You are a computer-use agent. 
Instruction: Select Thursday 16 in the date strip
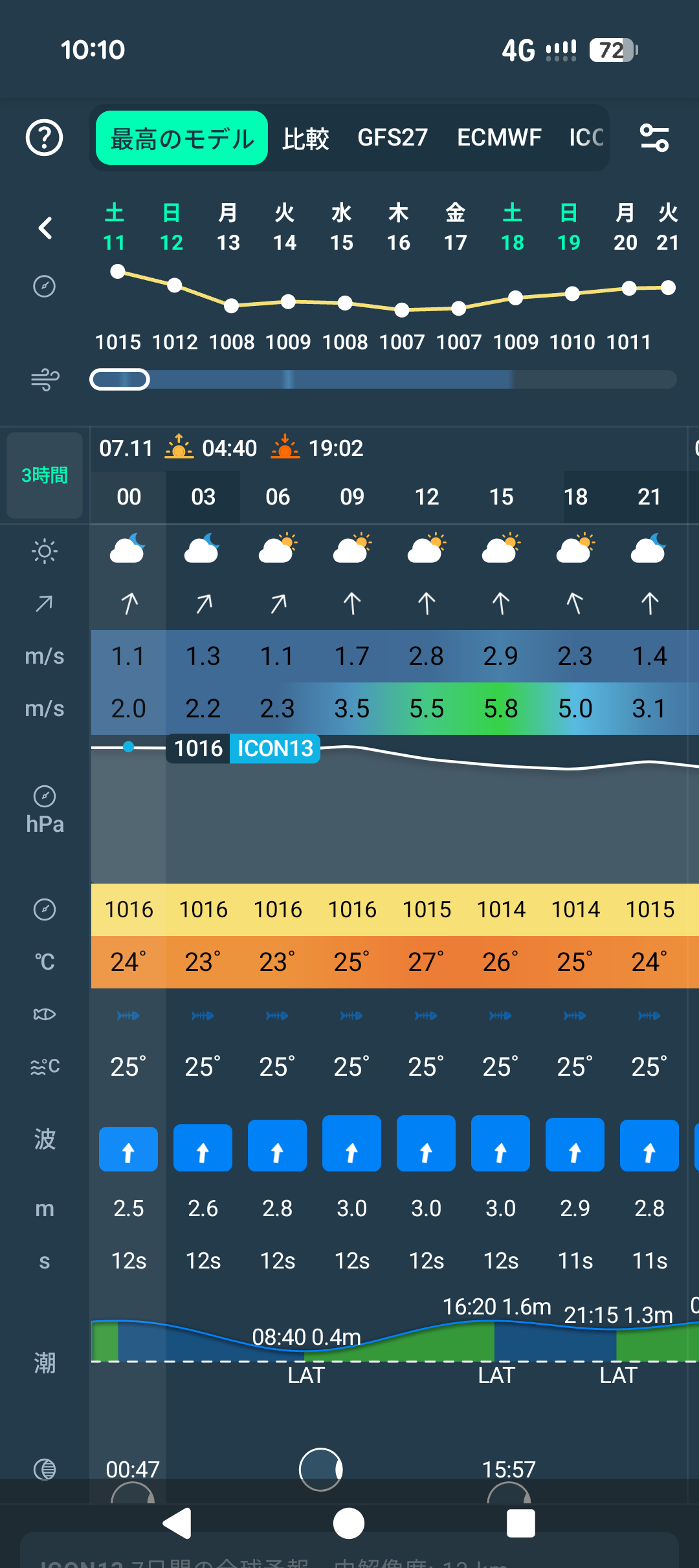click(x=399, y=228)
